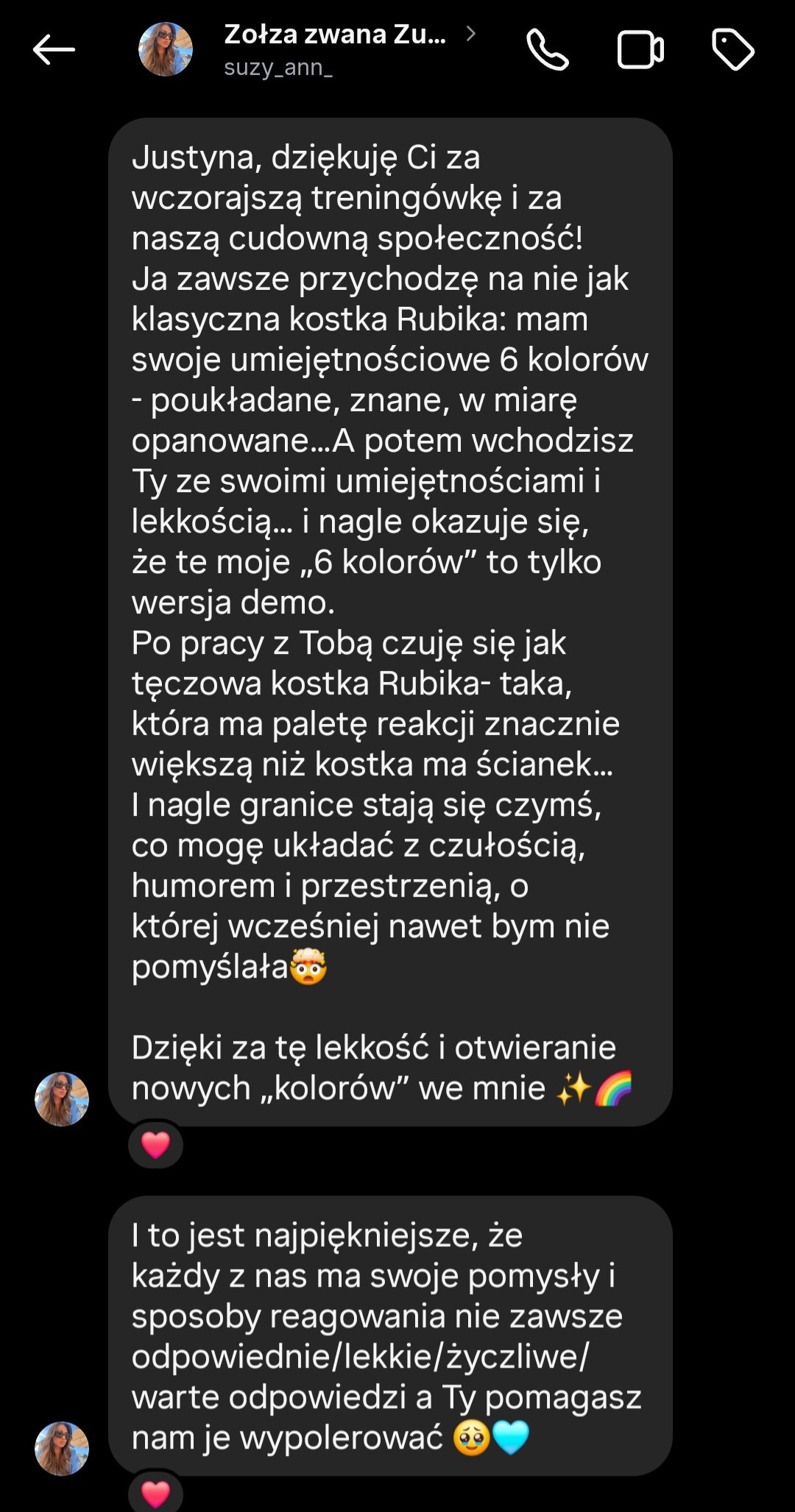Image resolution: width=795 pixels, height=1512 pixels.
Task: Tap sender avatar beside the Rubika message
Action: pos(62,1098)
